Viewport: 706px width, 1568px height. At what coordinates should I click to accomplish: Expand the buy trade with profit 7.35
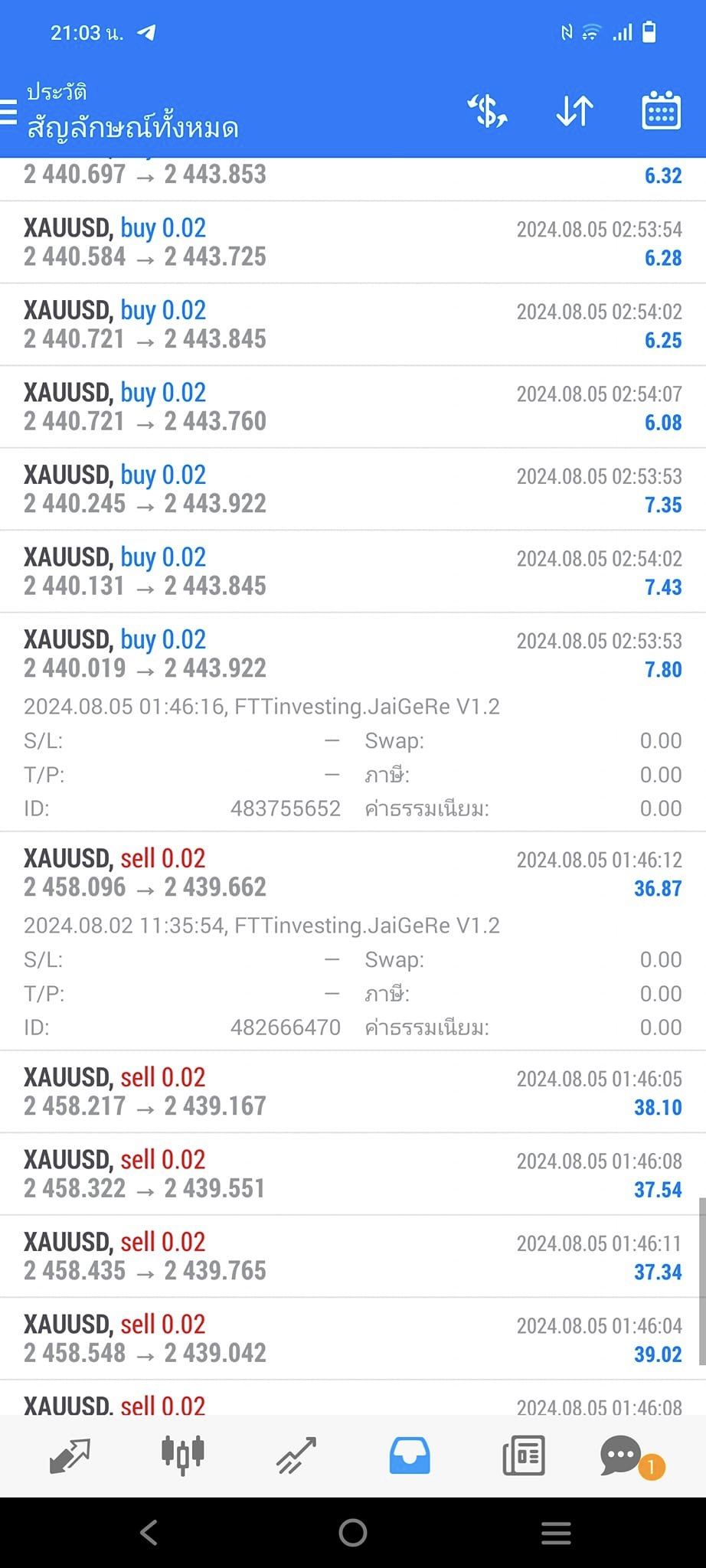pos(353,490)
